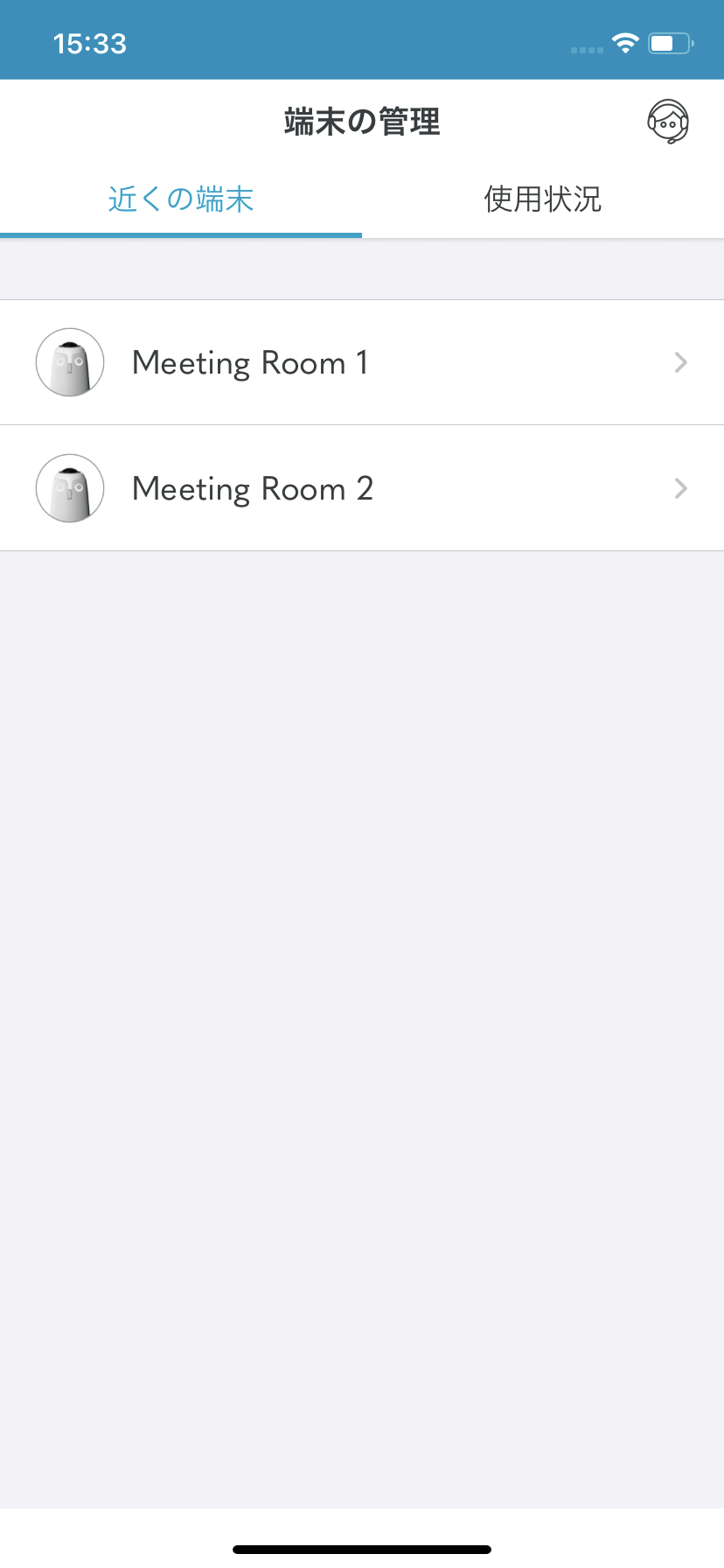724x1568 pixels.
Task: Switch to the 使用状況 tab
Action: pyautogui.click(x=542, y=199)
